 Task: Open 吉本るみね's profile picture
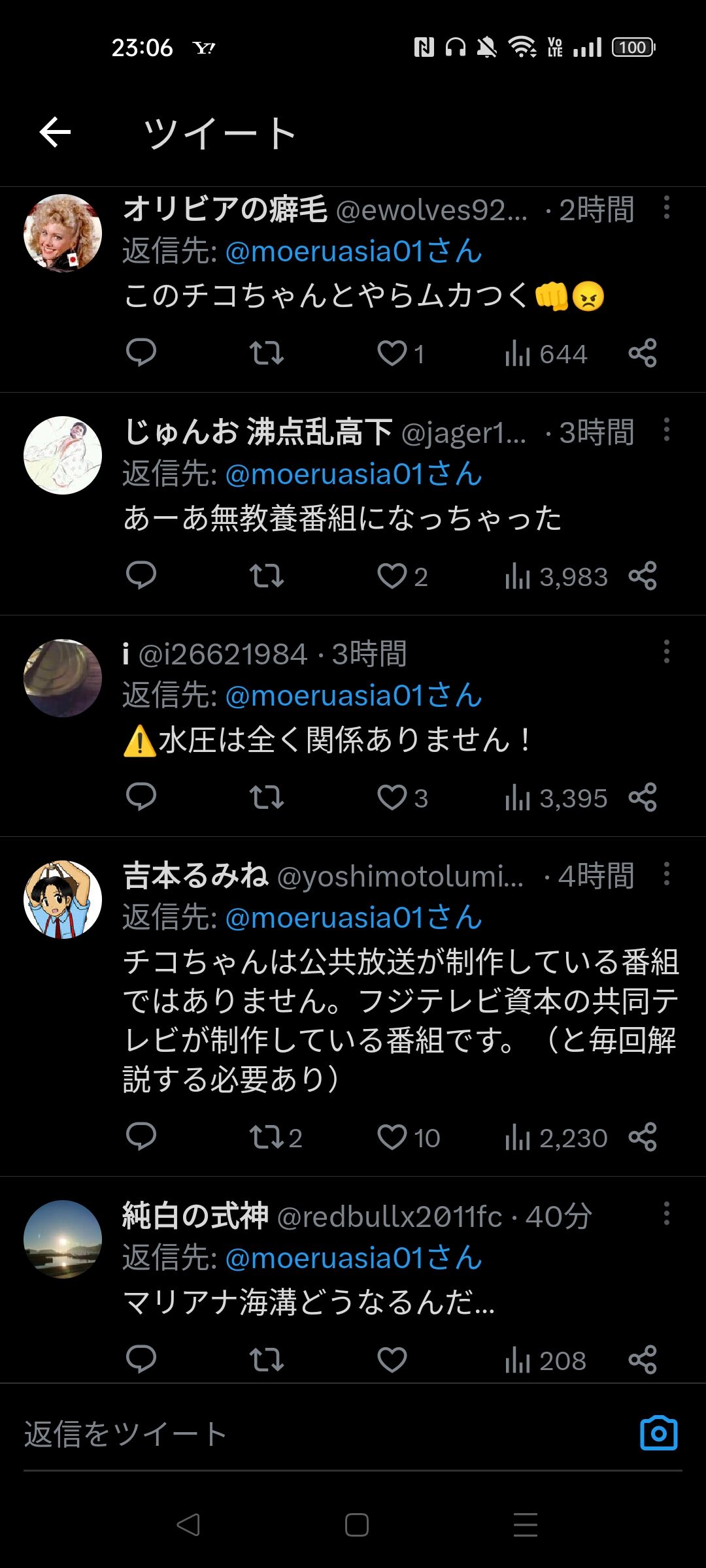pyautogui.click(x=63, y=900)
